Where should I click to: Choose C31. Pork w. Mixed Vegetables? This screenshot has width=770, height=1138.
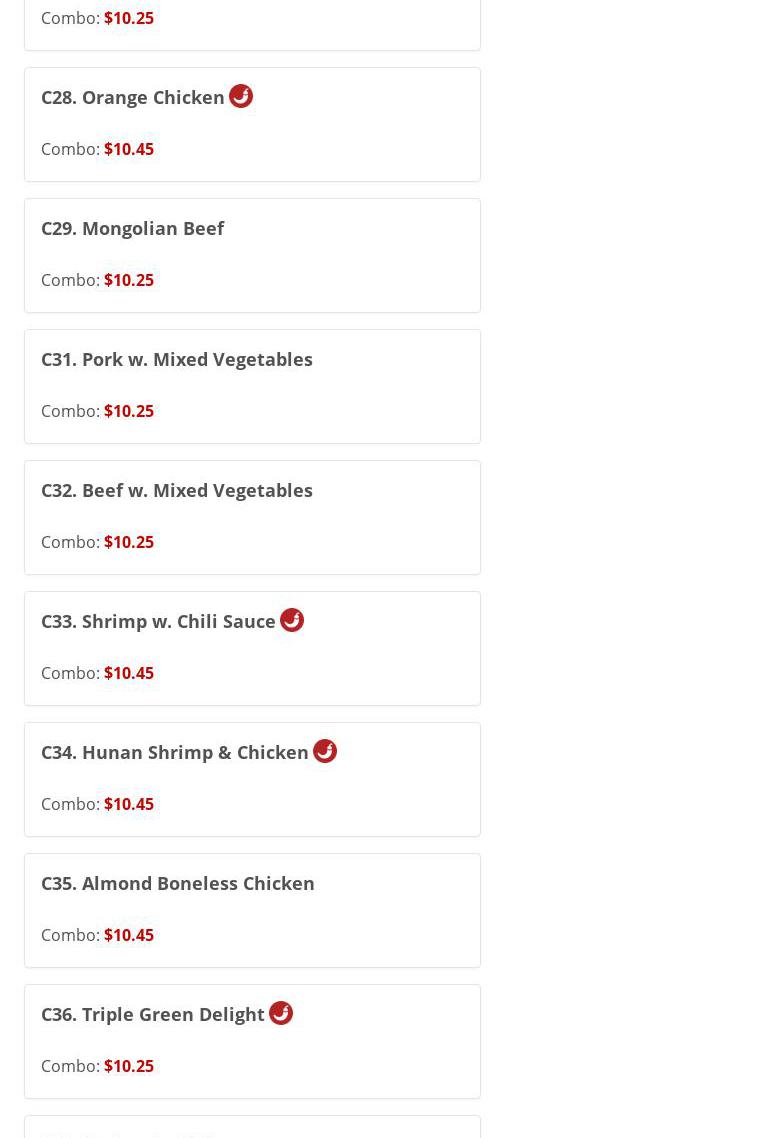tap(177, 360)
